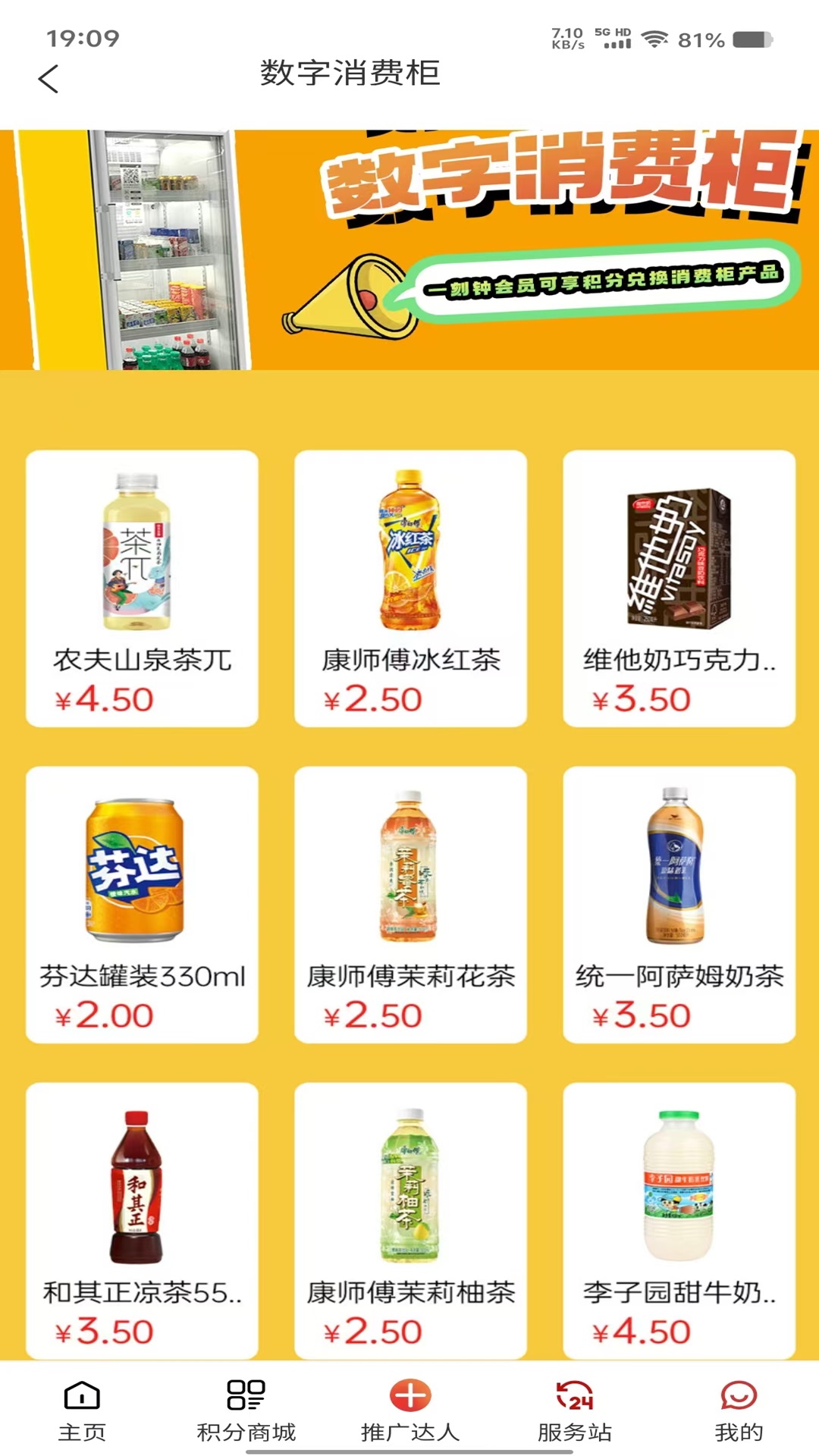Viewport: 819px width, 1456px height.
Task: Select 康师傅茉莉柚茶 item
Action: coord(410,1219)
